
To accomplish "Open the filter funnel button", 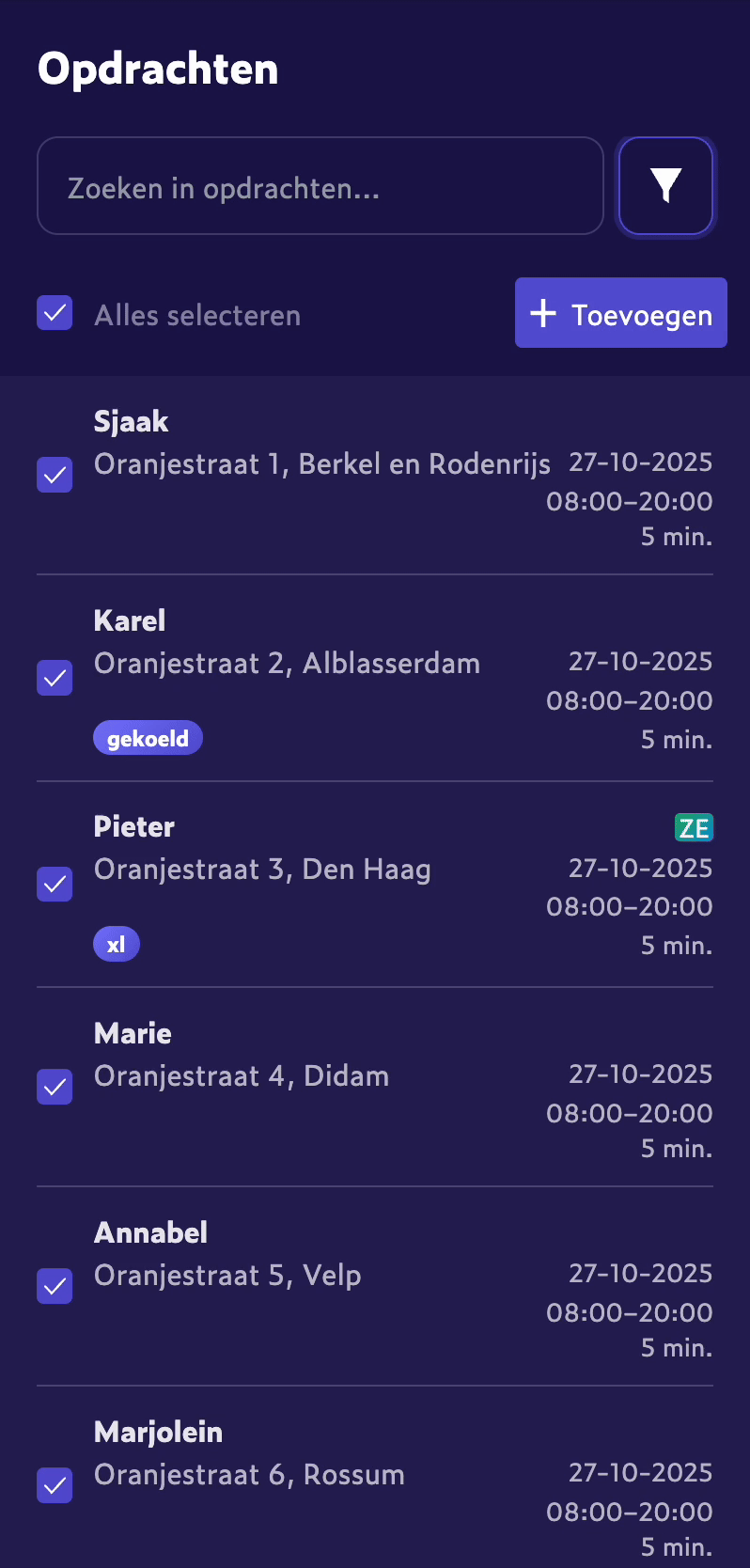I will (x=665, y=186).
